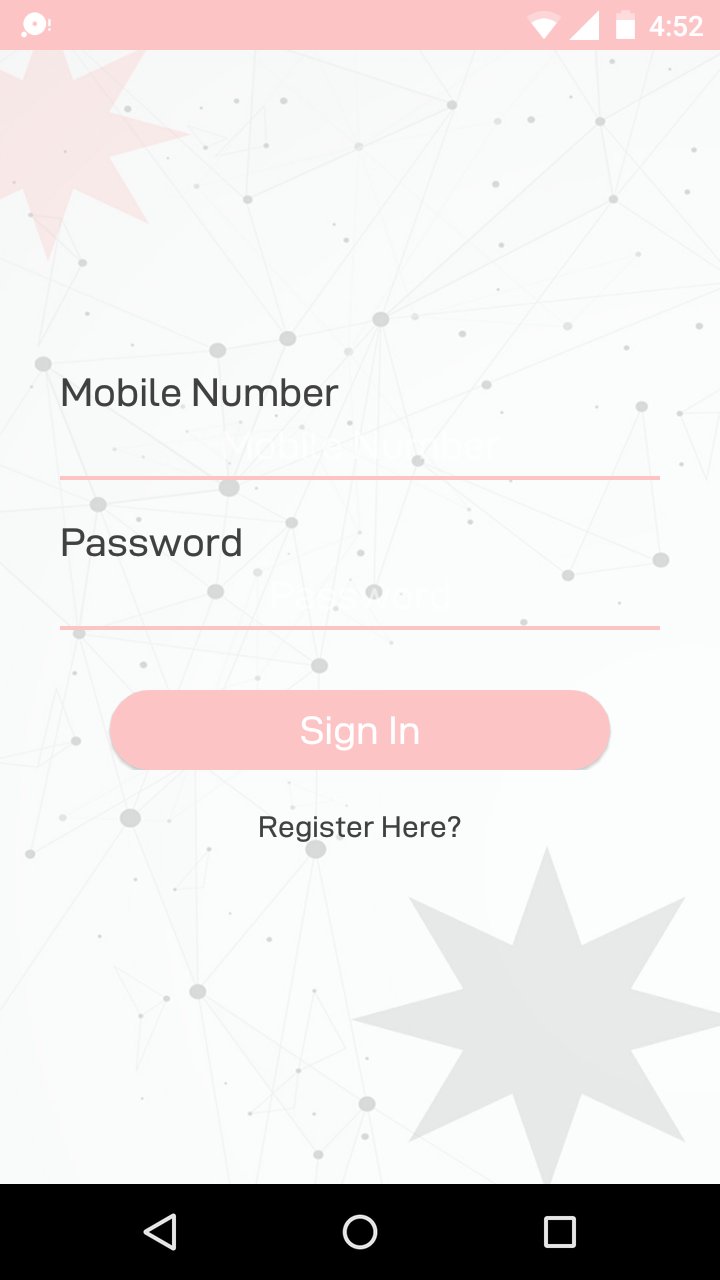Viewport: 720px width, 1280px height.
Task: Tap the battery indicator icon
Action: (628, 25)
